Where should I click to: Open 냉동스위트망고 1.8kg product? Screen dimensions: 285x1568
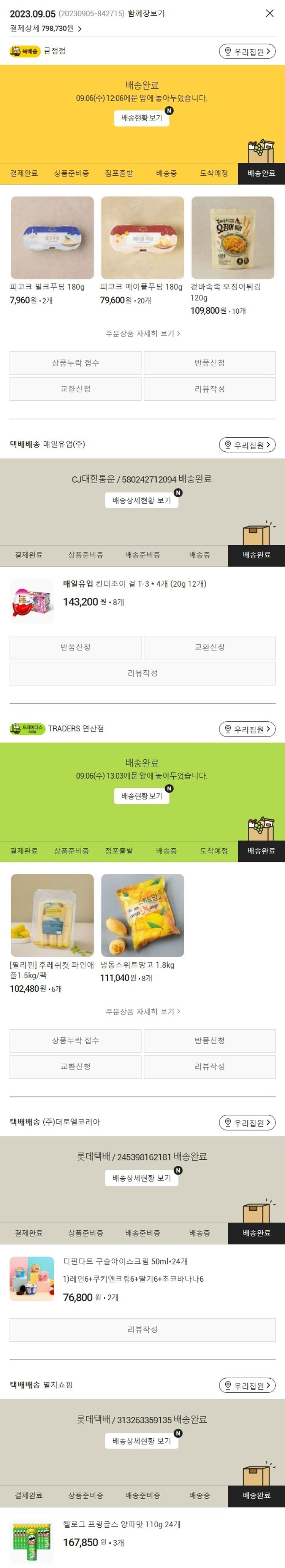[x=142, y=916]
